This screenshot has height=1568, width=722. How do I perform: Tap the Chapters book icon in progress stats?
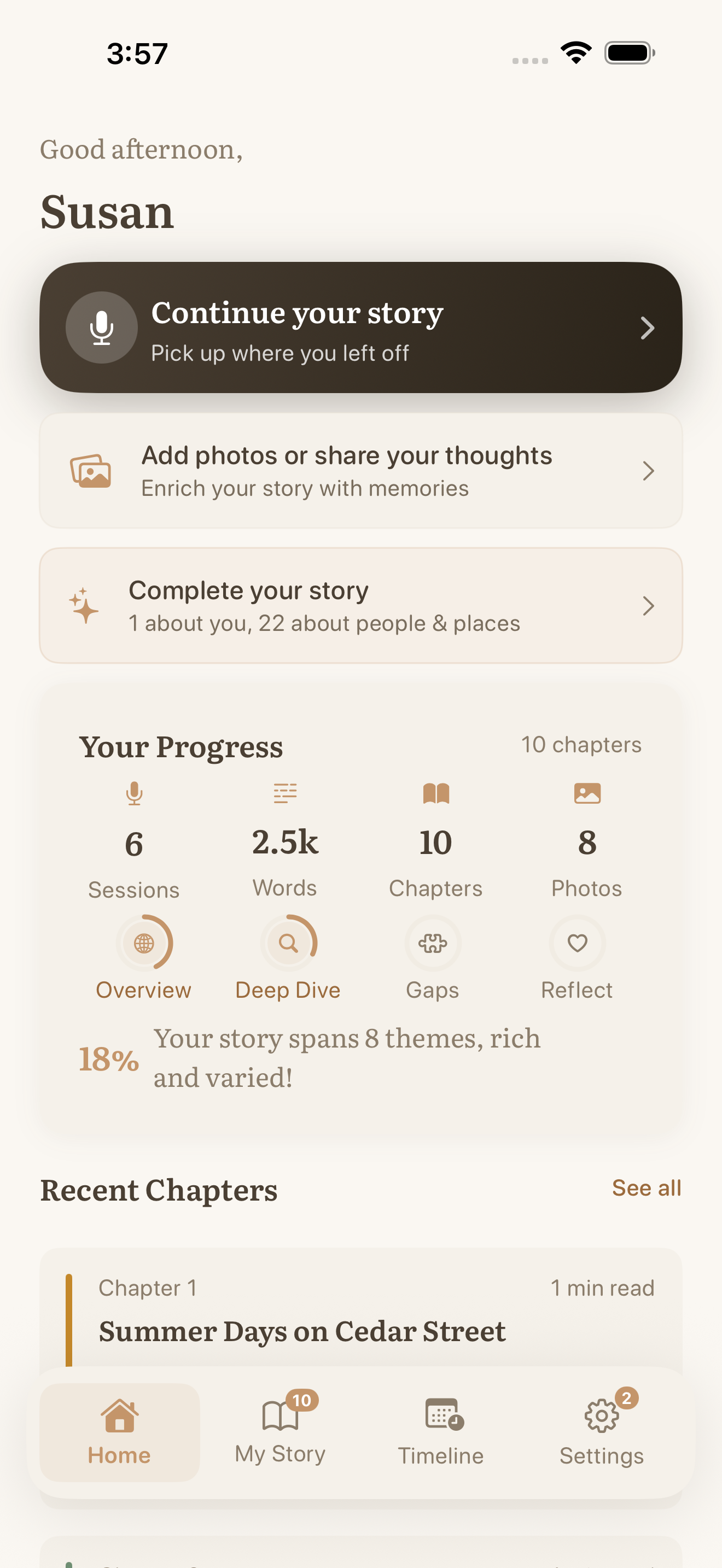(435, 794)
